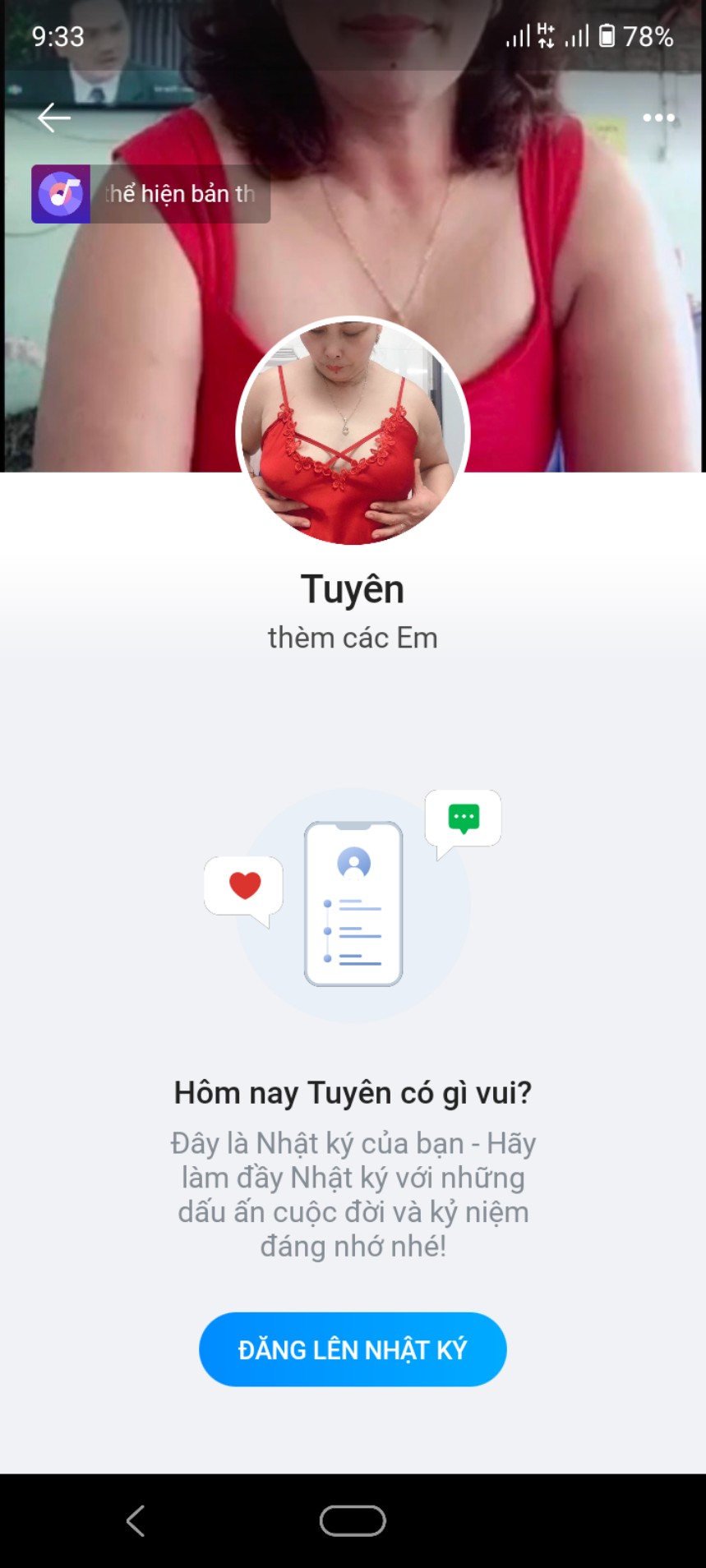706x1568 pixels.
Task: Tap the system back button
Action: (136, 1520)
